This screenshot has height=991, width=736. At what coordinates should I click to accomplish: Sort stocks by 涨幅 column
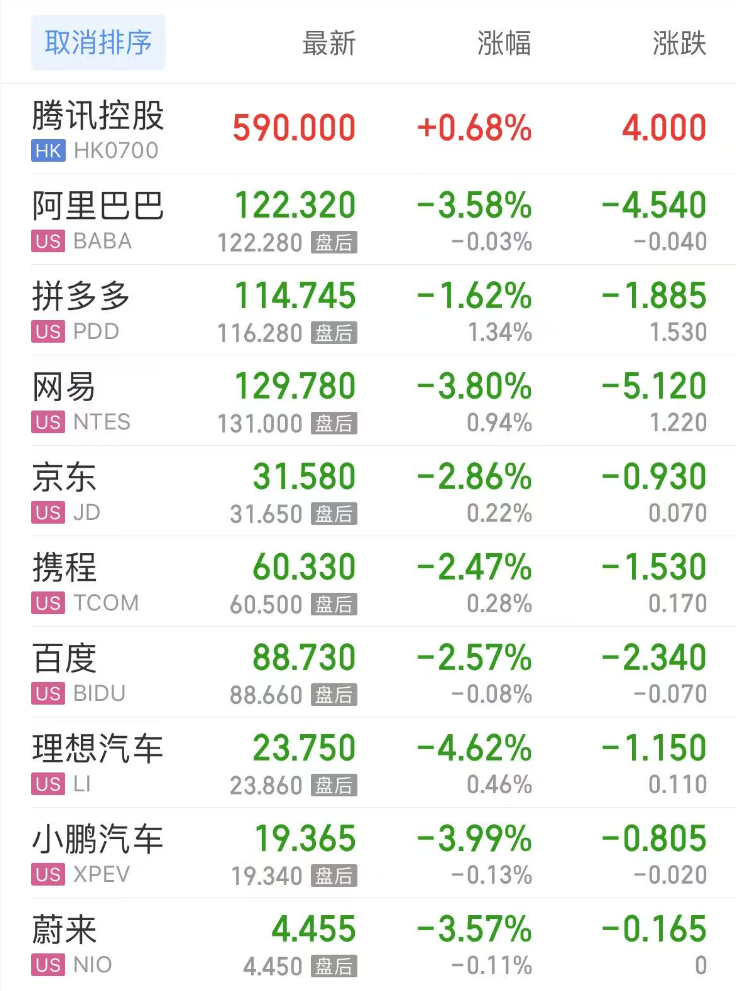(x=504, y=44)
